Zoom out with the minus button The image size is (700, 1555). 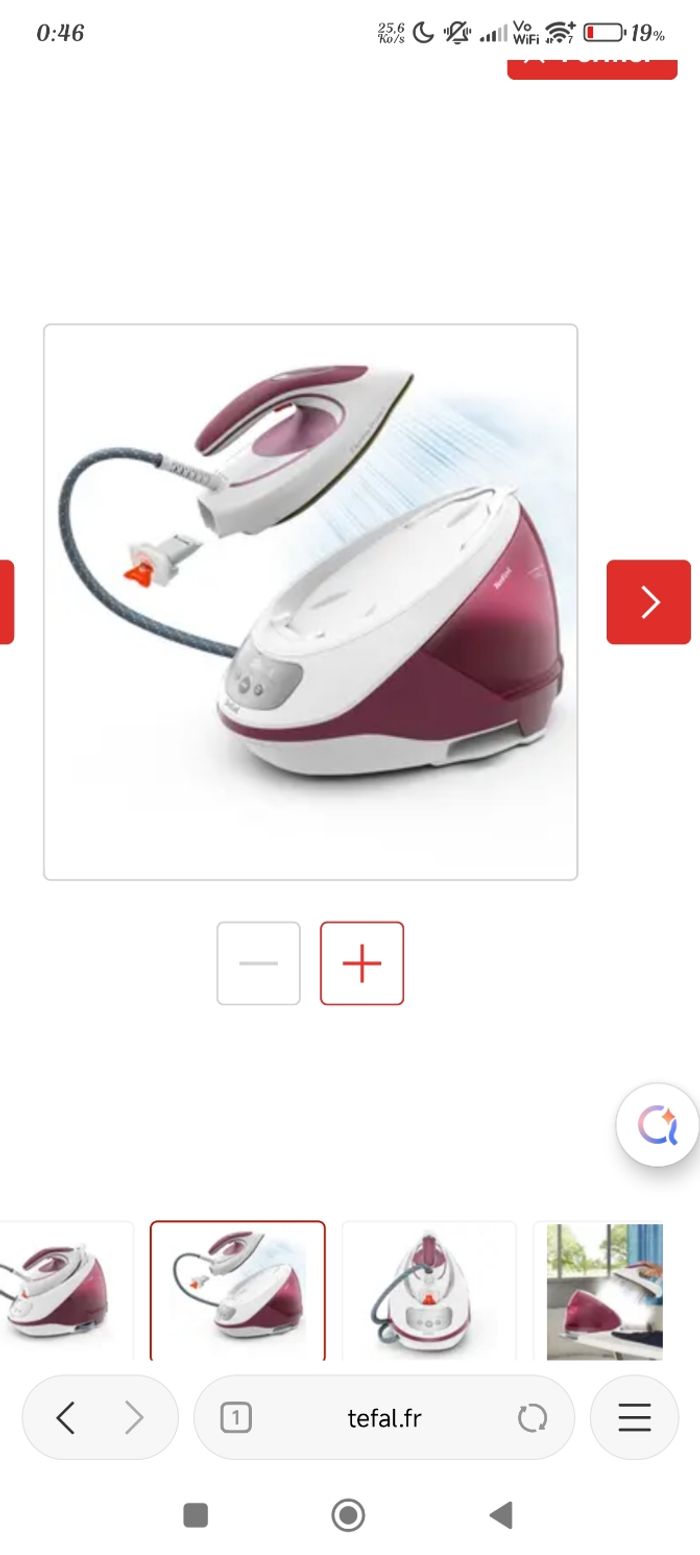pyautogui.click(x=258, y=963)
